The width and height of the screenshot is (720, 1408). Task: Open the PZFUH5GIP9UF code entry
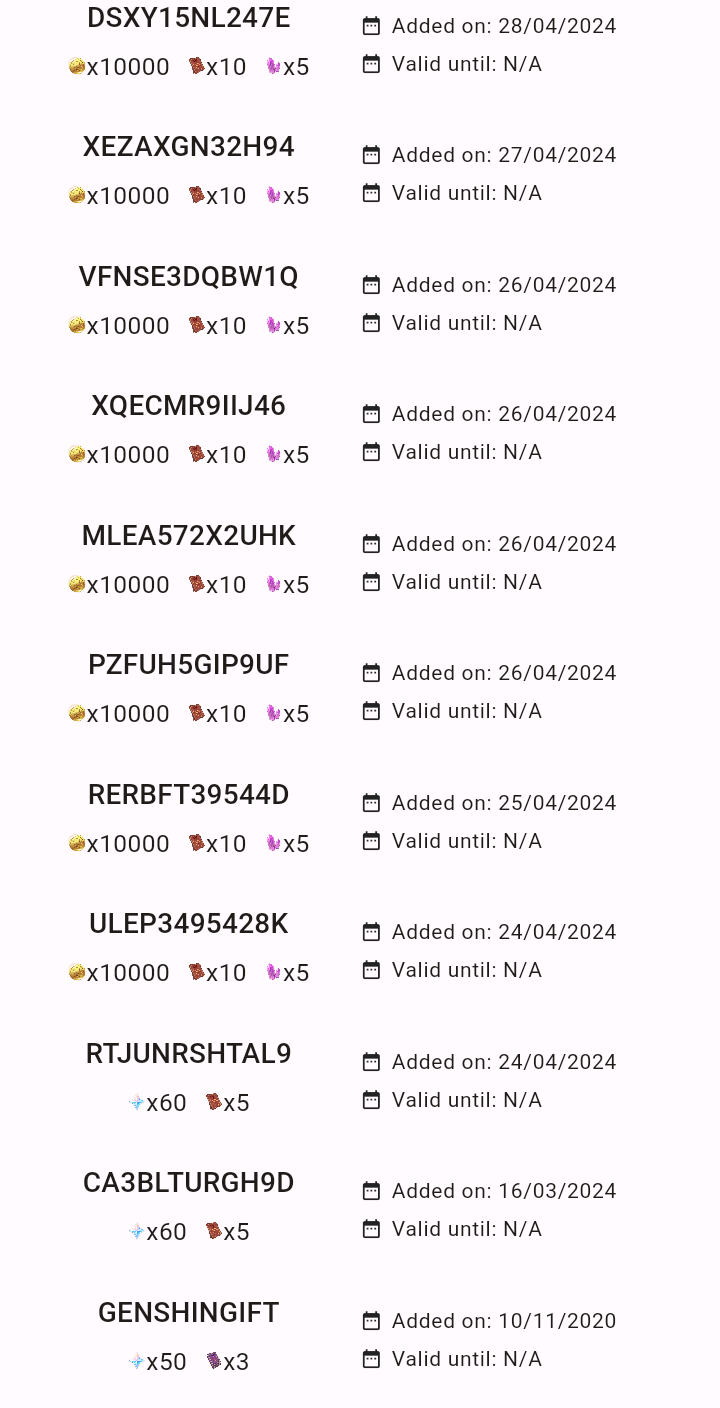click(189, 665)
